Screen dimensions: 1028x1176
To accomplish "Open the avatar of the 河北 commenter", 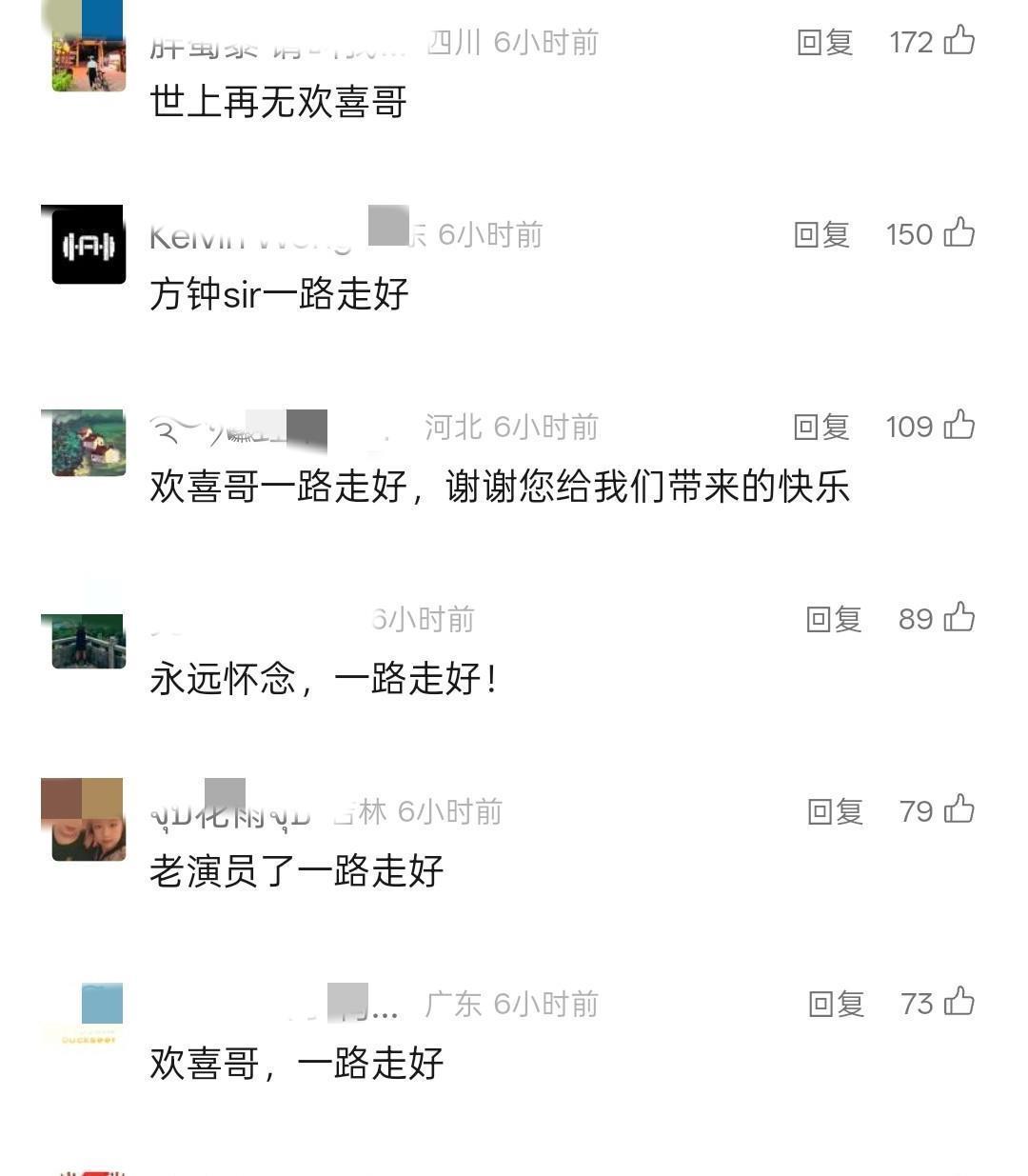I will tap(88, 443).
